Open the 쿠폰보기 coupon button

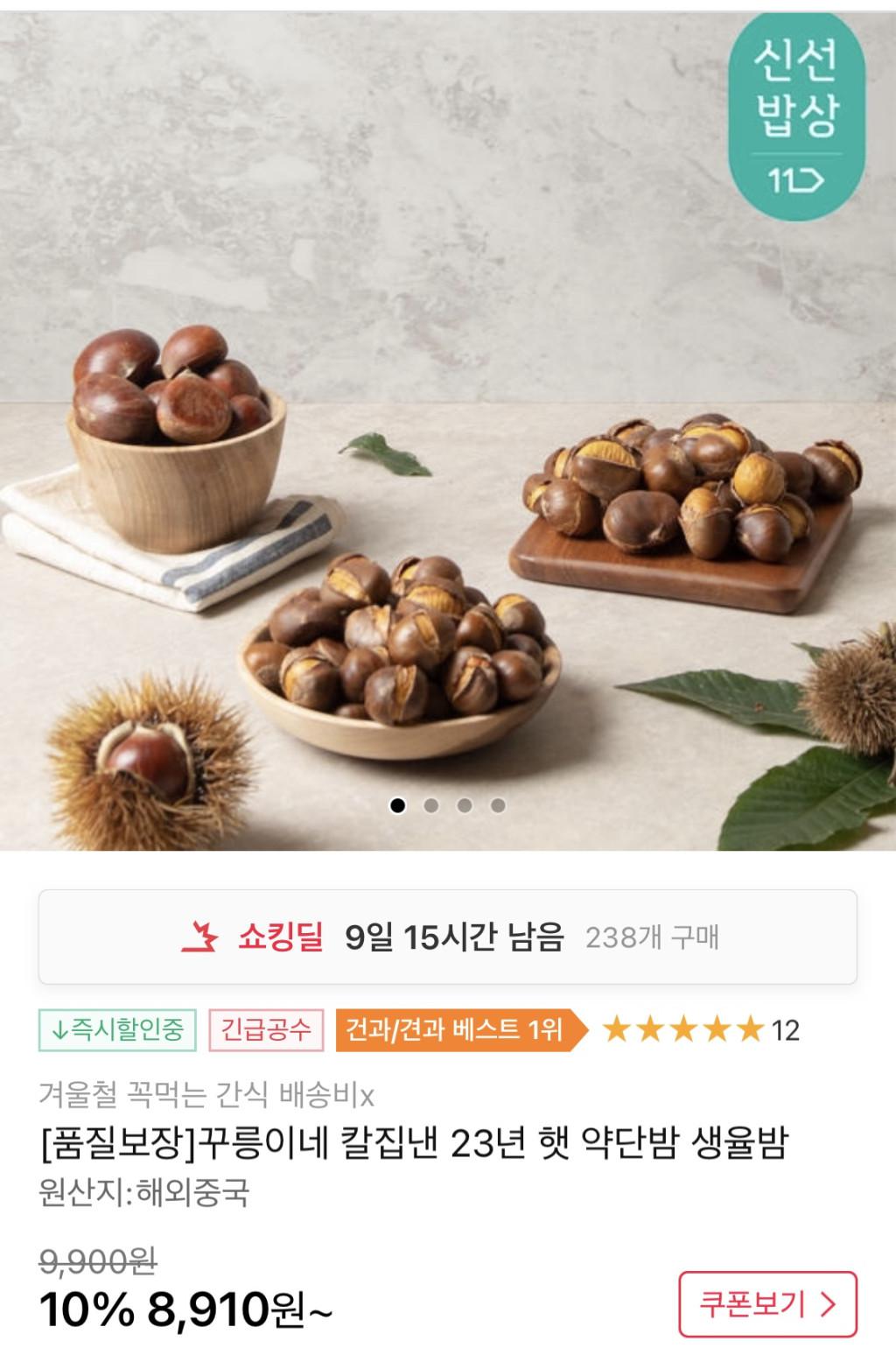[x=767, y=1304]
